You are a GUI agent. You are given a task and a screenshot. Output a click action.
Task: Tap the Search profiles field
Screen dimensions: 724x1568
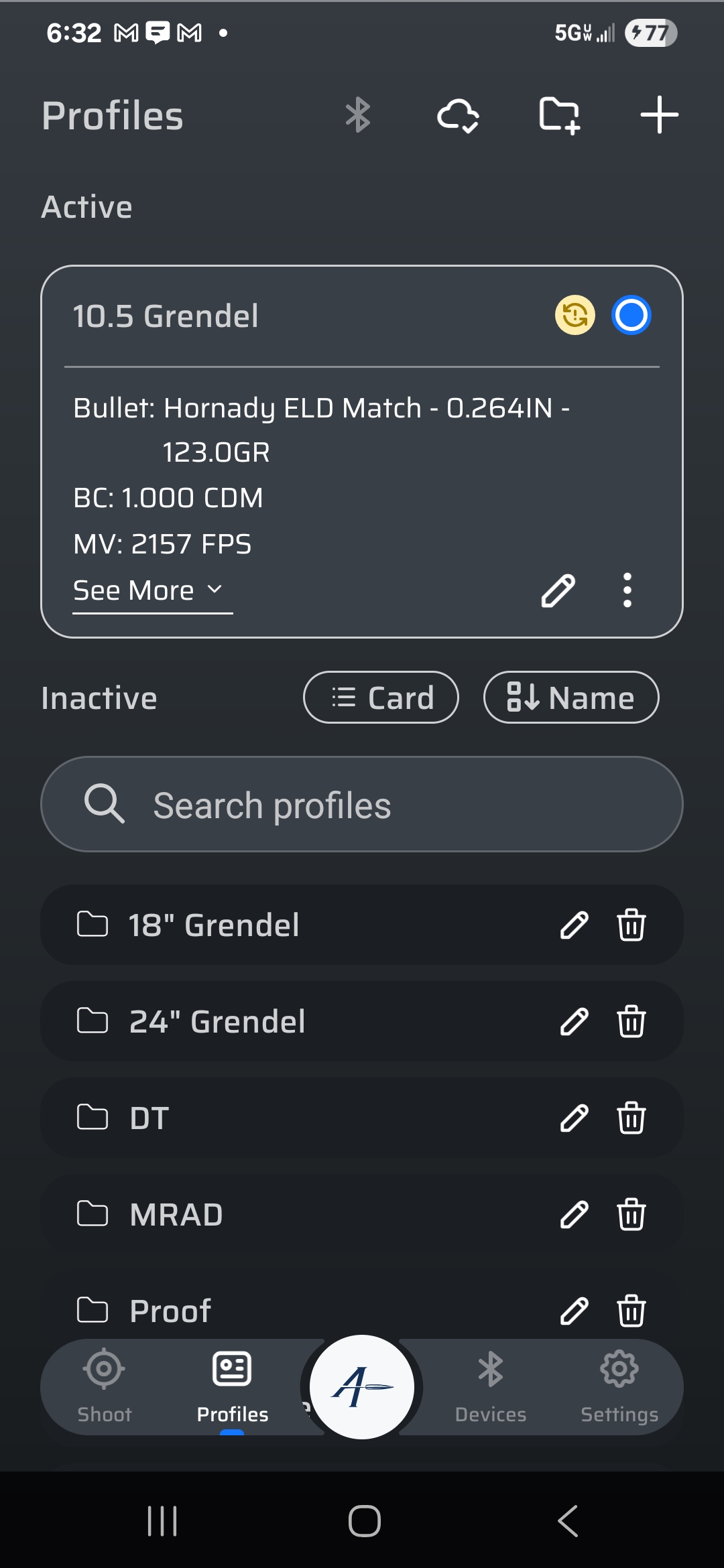pyautogui.click(x=362, y=805)
